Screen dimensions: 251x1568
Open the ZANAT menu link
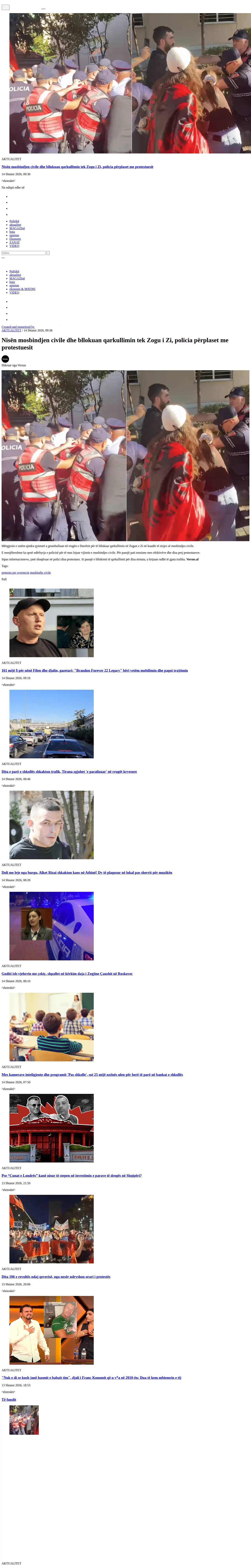click(15, 242)
